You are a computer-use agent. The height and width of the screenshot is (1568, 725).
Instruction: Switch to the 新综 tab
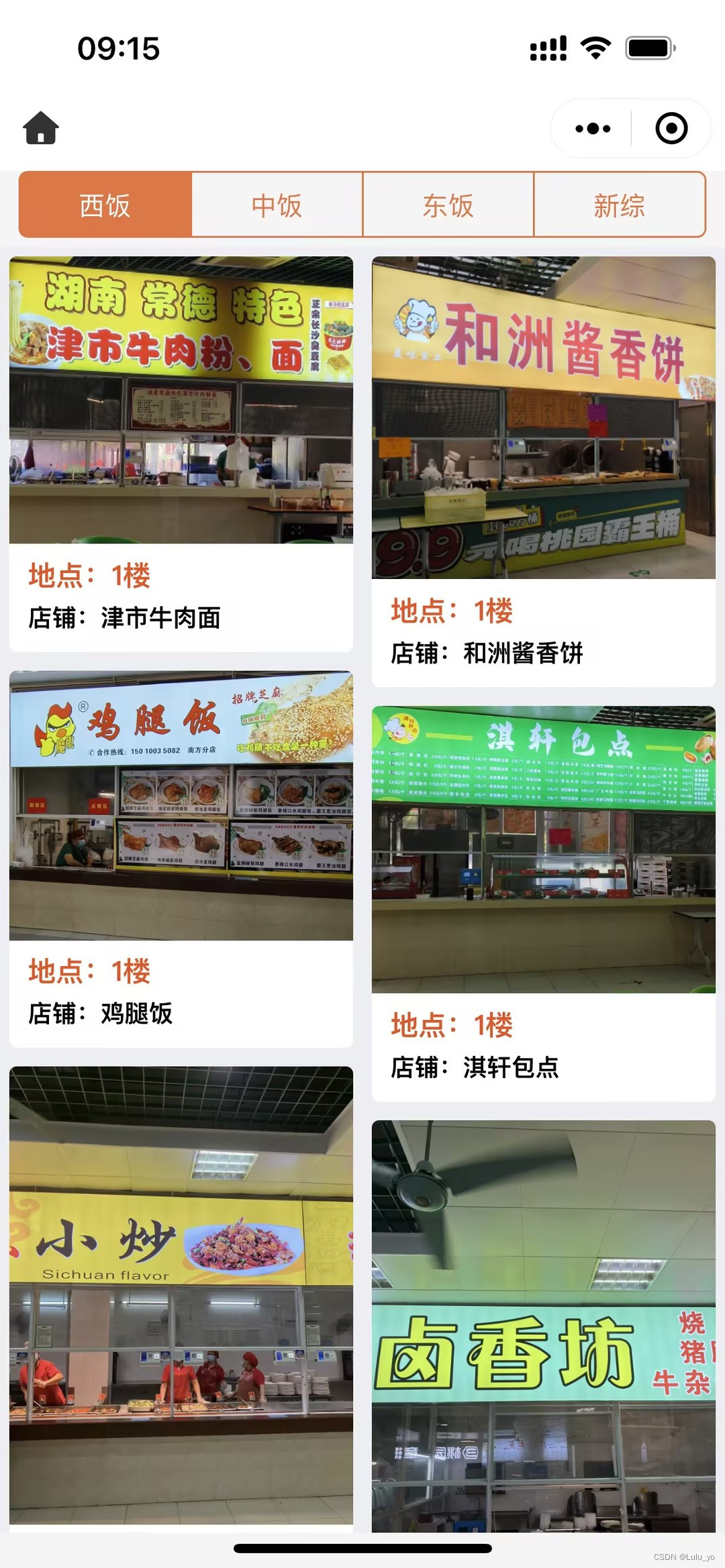(620, 205)
